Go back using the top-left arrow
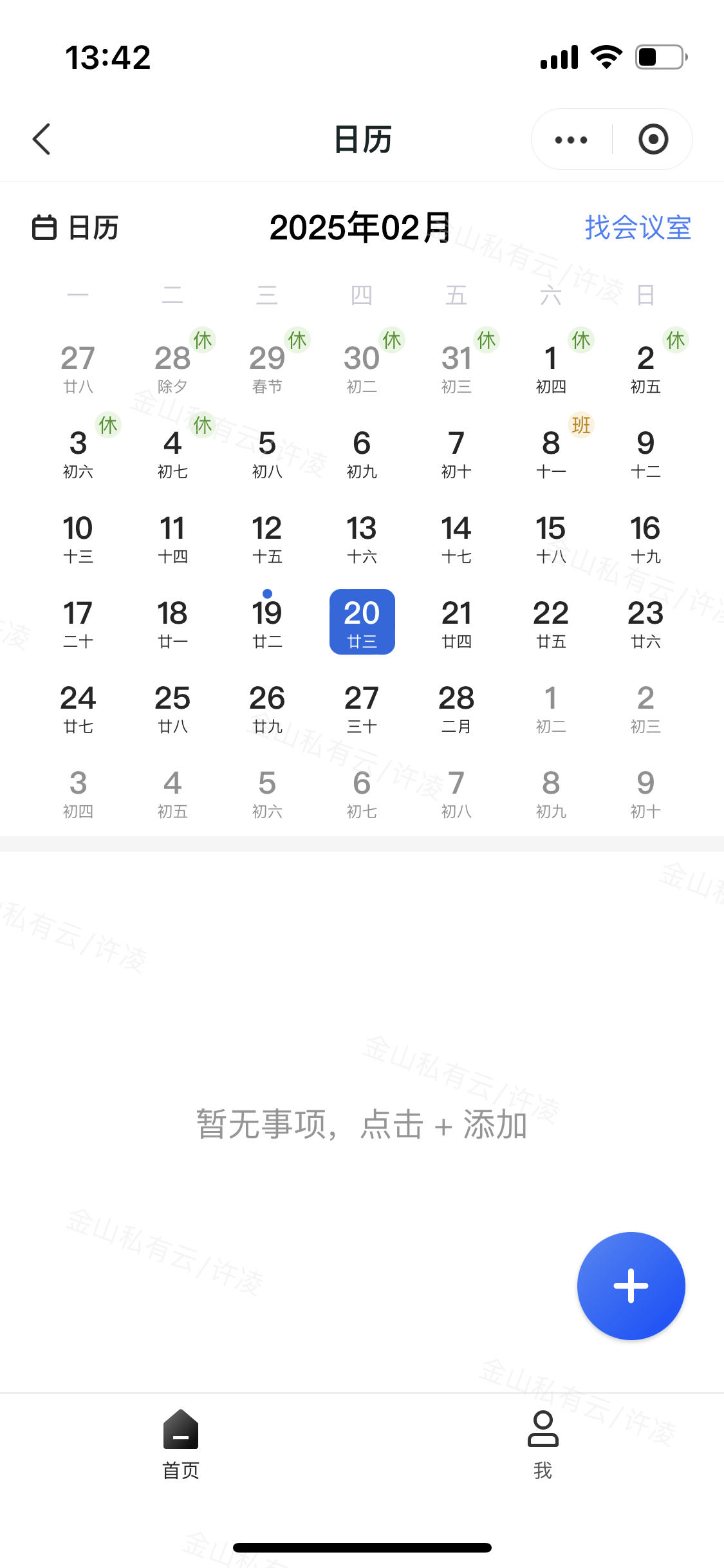This screenshot has height=1568, width=724. pyautogui.click(x=41, y=139)
